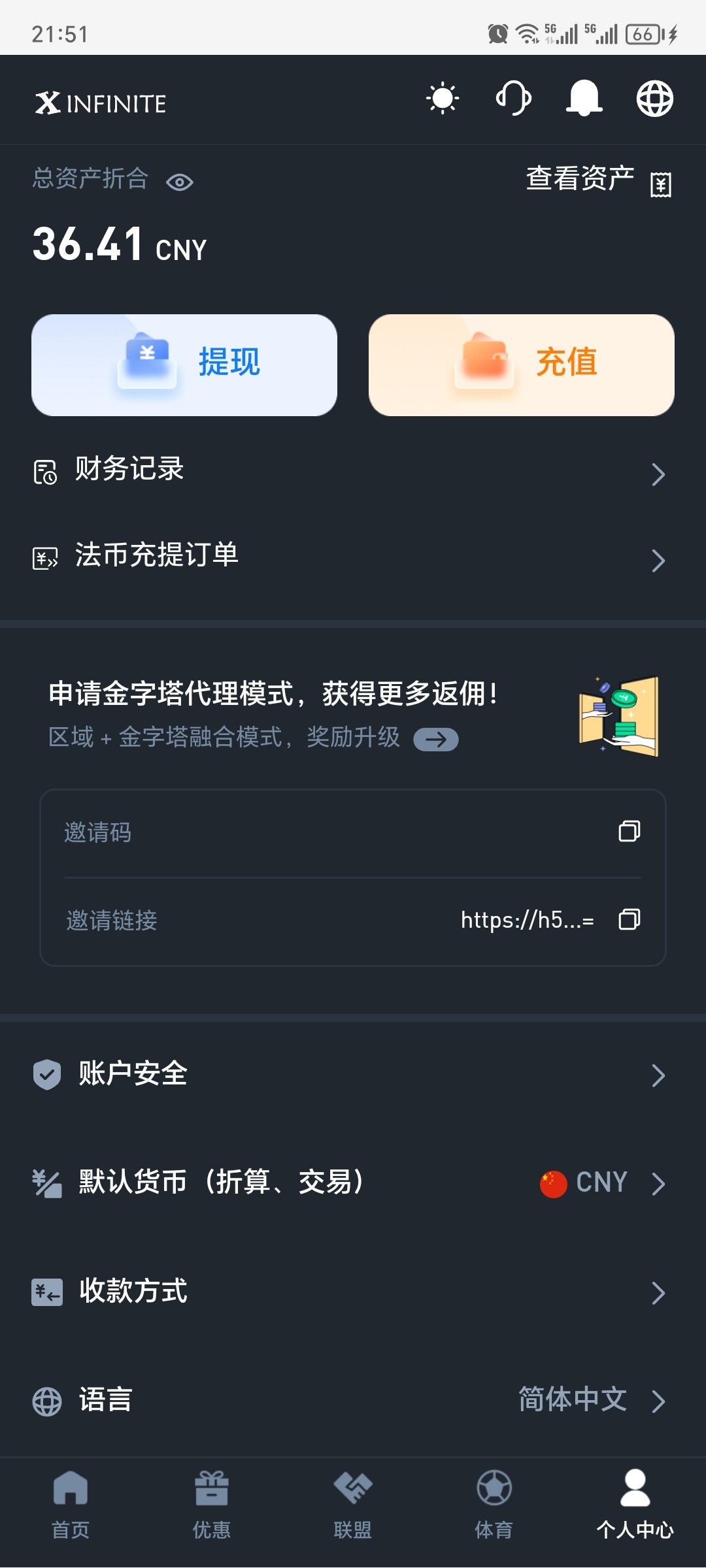
Task: Open the notifications bell
Action: click(x=584, y=99)
